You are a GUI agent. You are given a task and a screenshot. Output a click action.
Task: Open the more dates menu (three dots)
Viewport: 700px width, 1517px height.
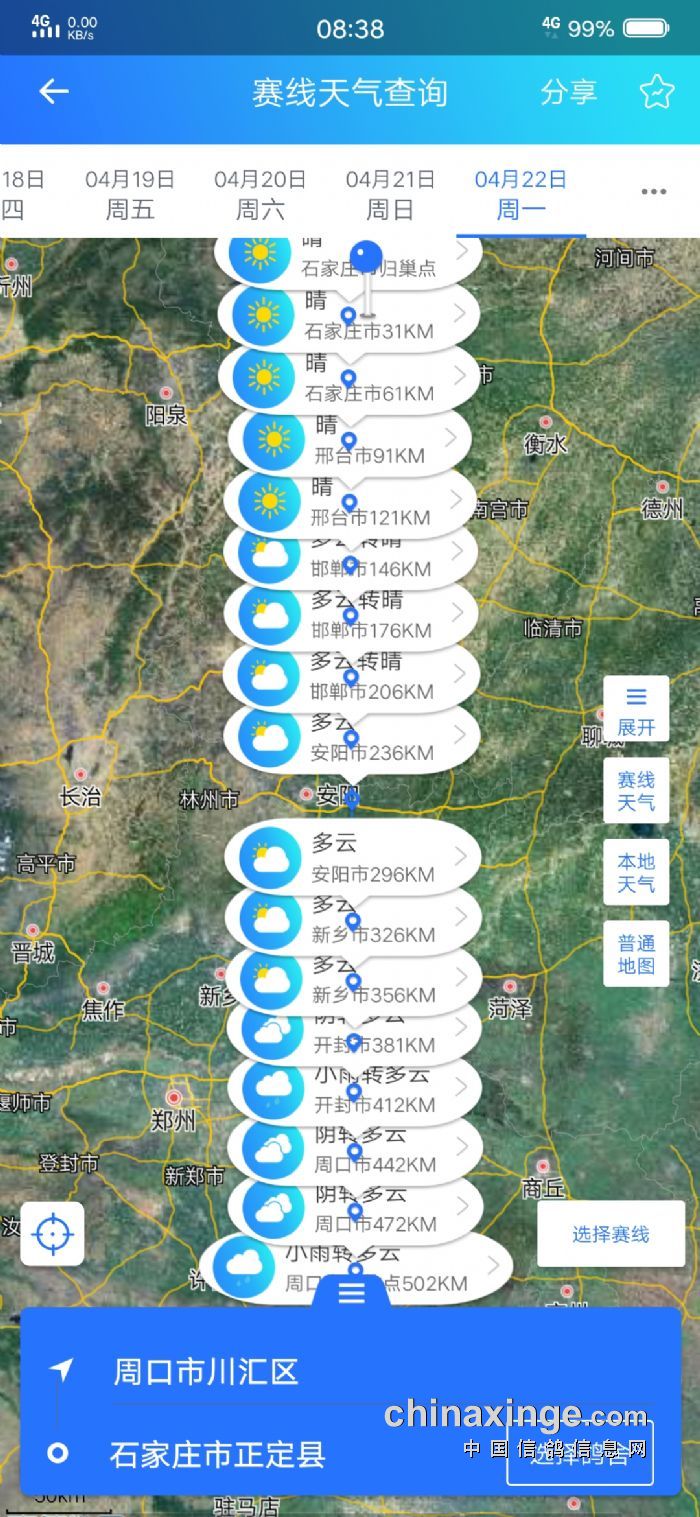[x=653, y=192]
